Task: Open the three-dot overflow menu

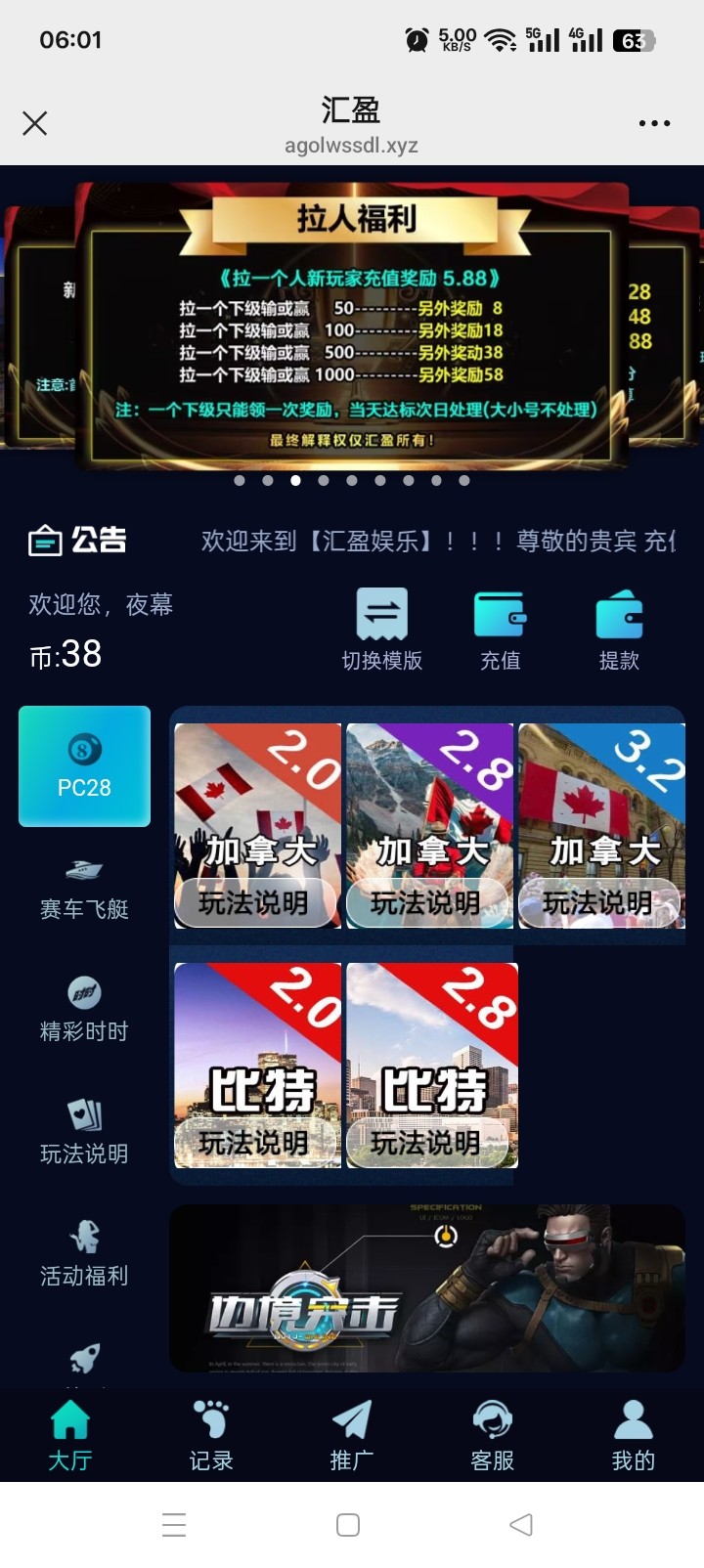Action: (x=654, y=123)
